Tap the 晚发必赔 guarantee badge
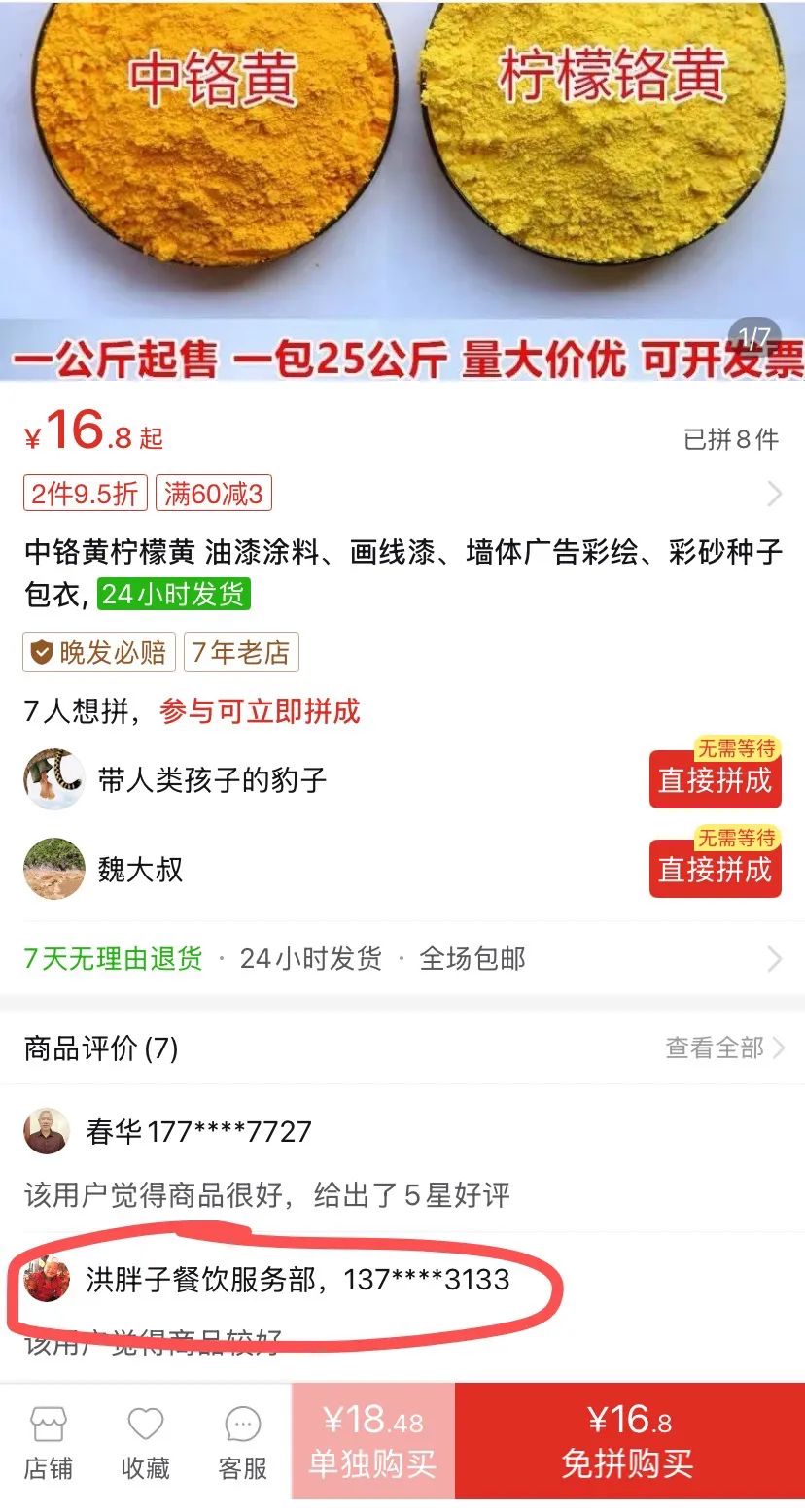This screenshot has width=805, height=1512. tap(99, 652)
